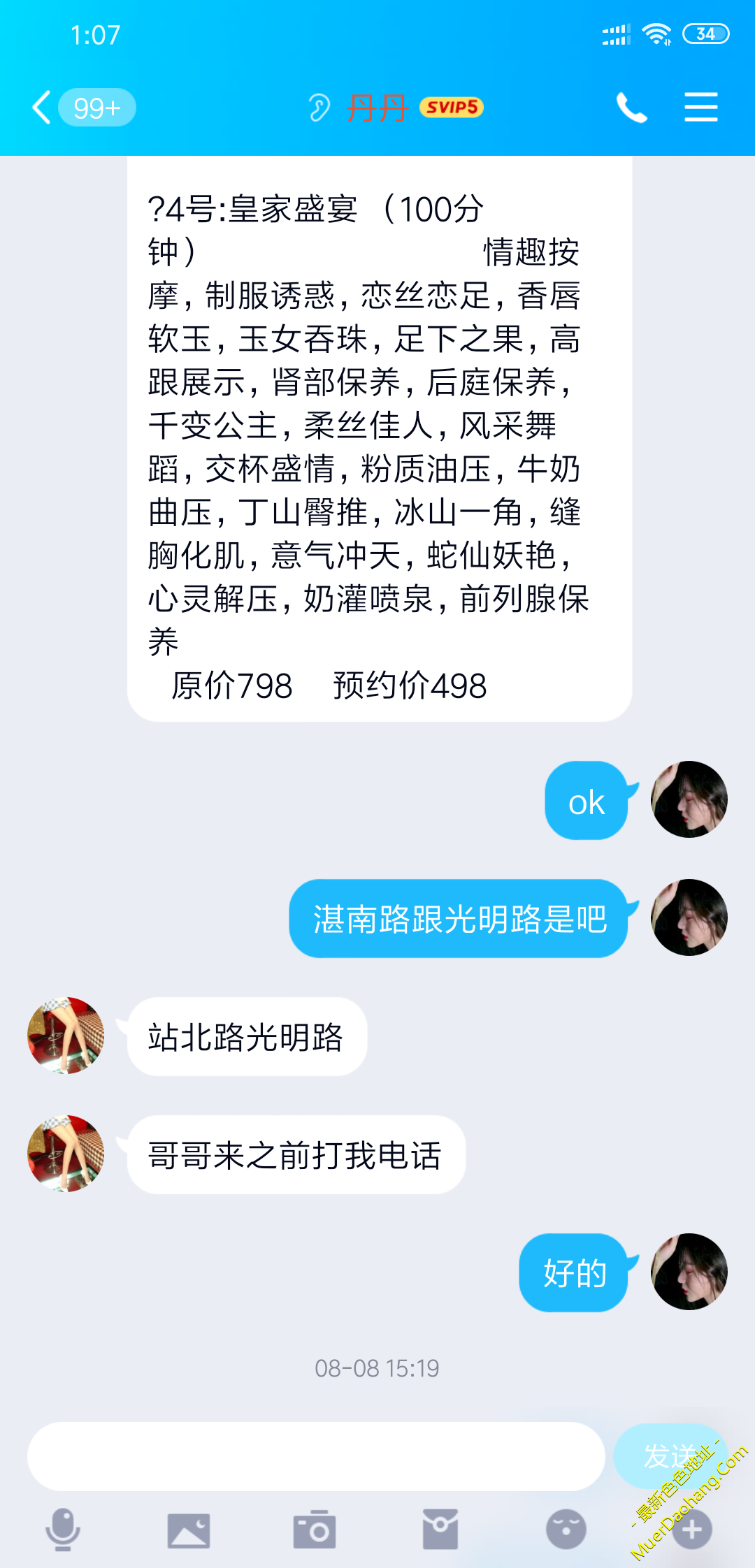Open the emoji sticker panel
755x1568 pixels.
tap(566, 1530)
